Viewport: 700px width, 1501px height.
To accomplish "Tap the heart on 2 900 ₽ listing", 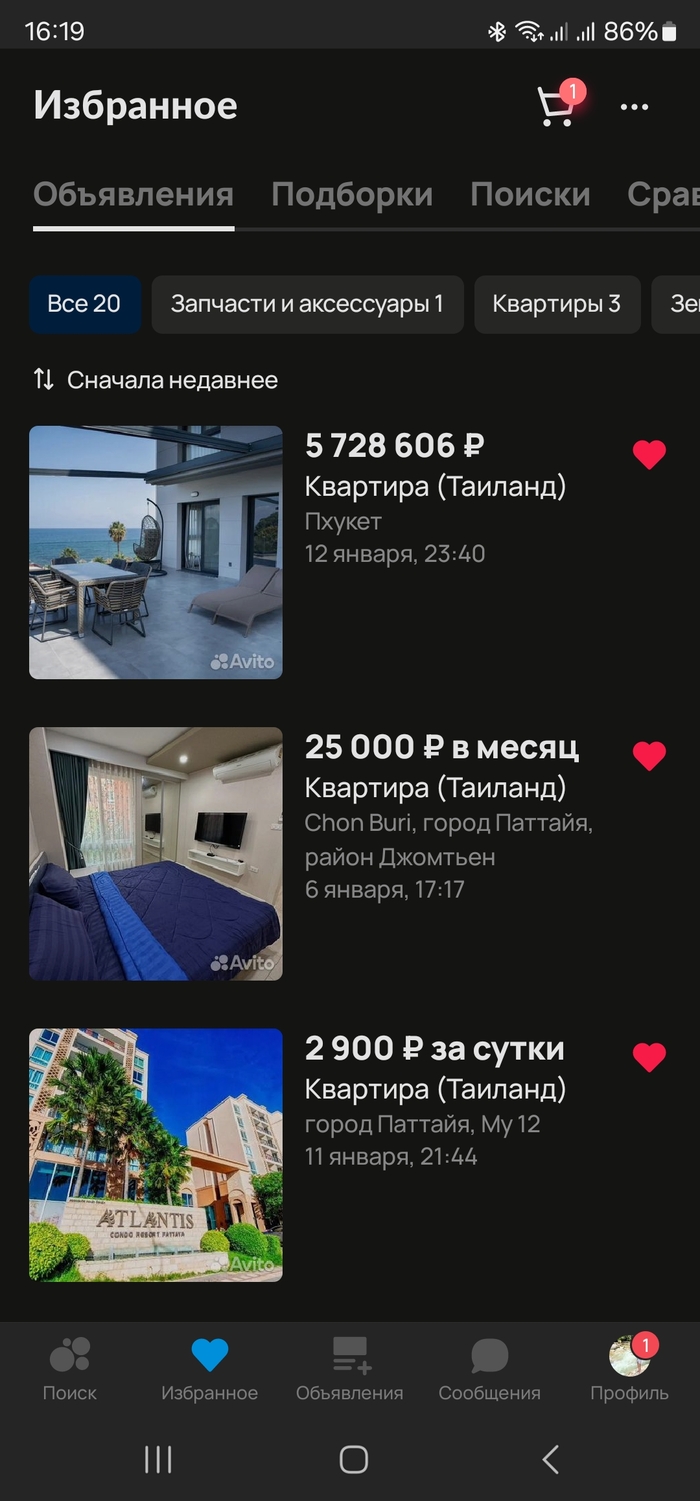I will point(649,1057).
